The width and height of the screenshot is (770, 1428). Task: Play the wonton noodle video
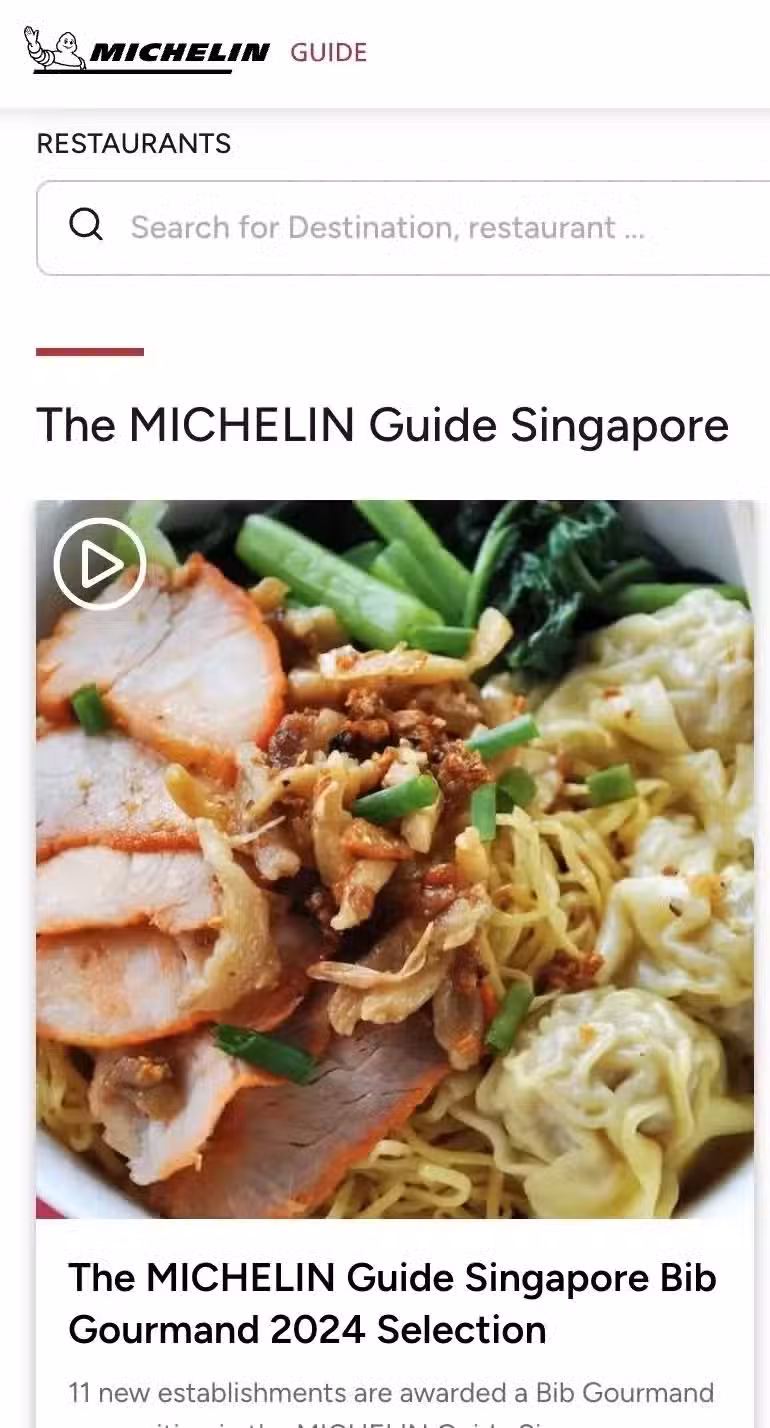pyautogui.click(x=99, y=564)
